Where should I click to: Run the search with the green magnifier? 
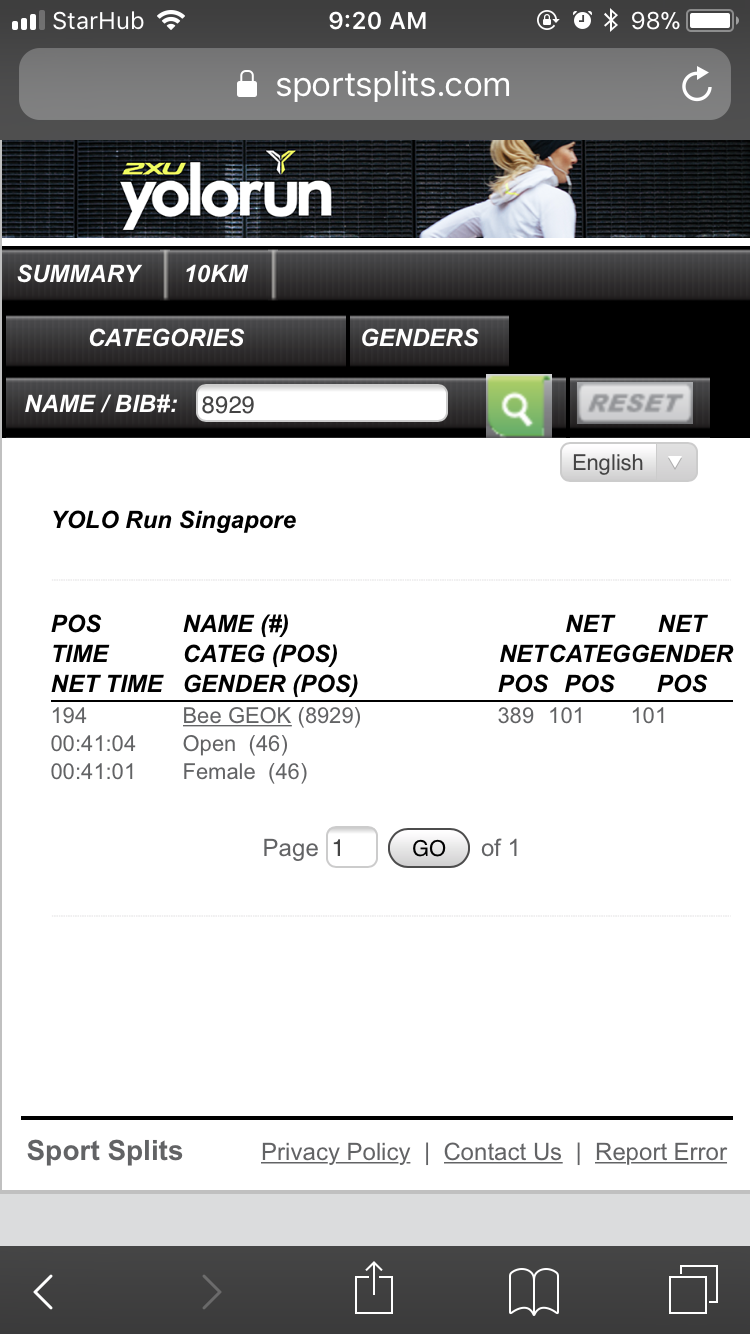[x=518, y=405]
